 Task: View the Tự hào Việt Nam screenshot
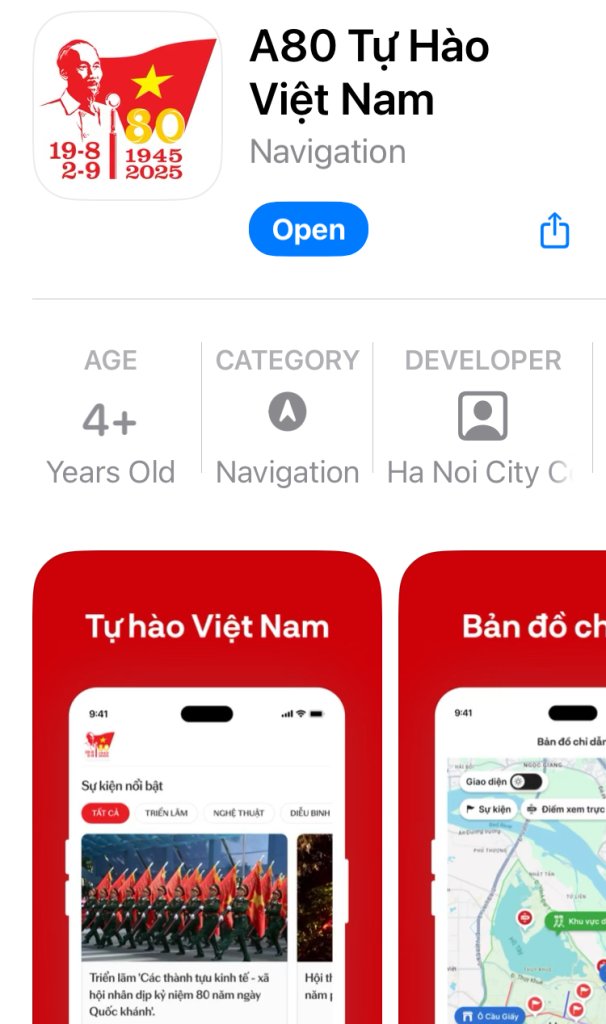(207, 790)
